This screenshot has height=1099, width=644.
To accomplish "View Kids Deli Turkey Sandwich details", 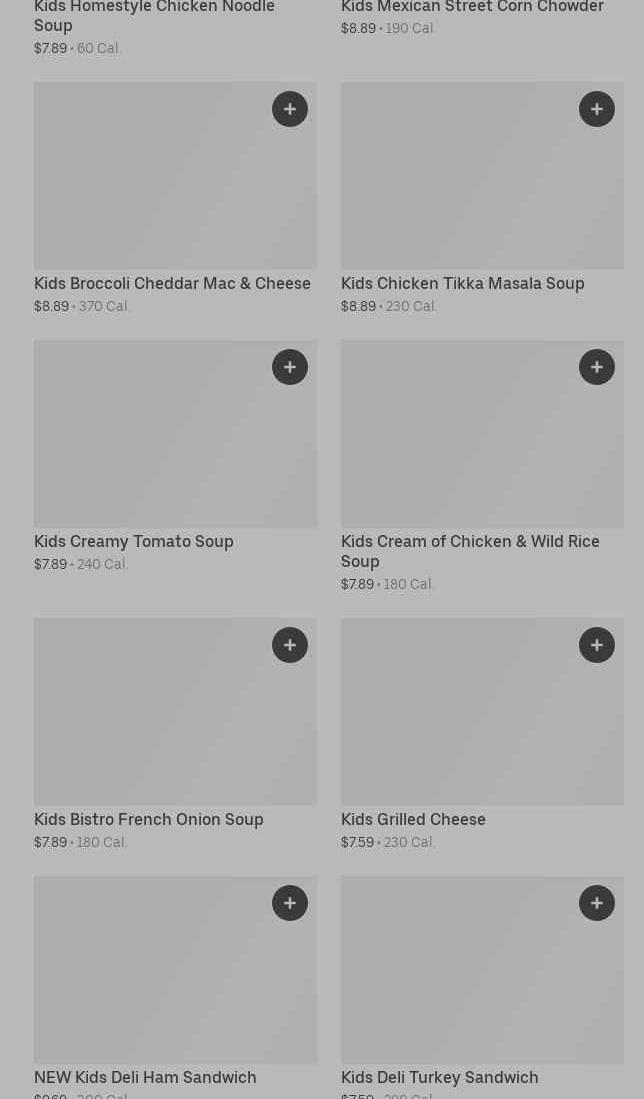I will tap(439, 1077).
